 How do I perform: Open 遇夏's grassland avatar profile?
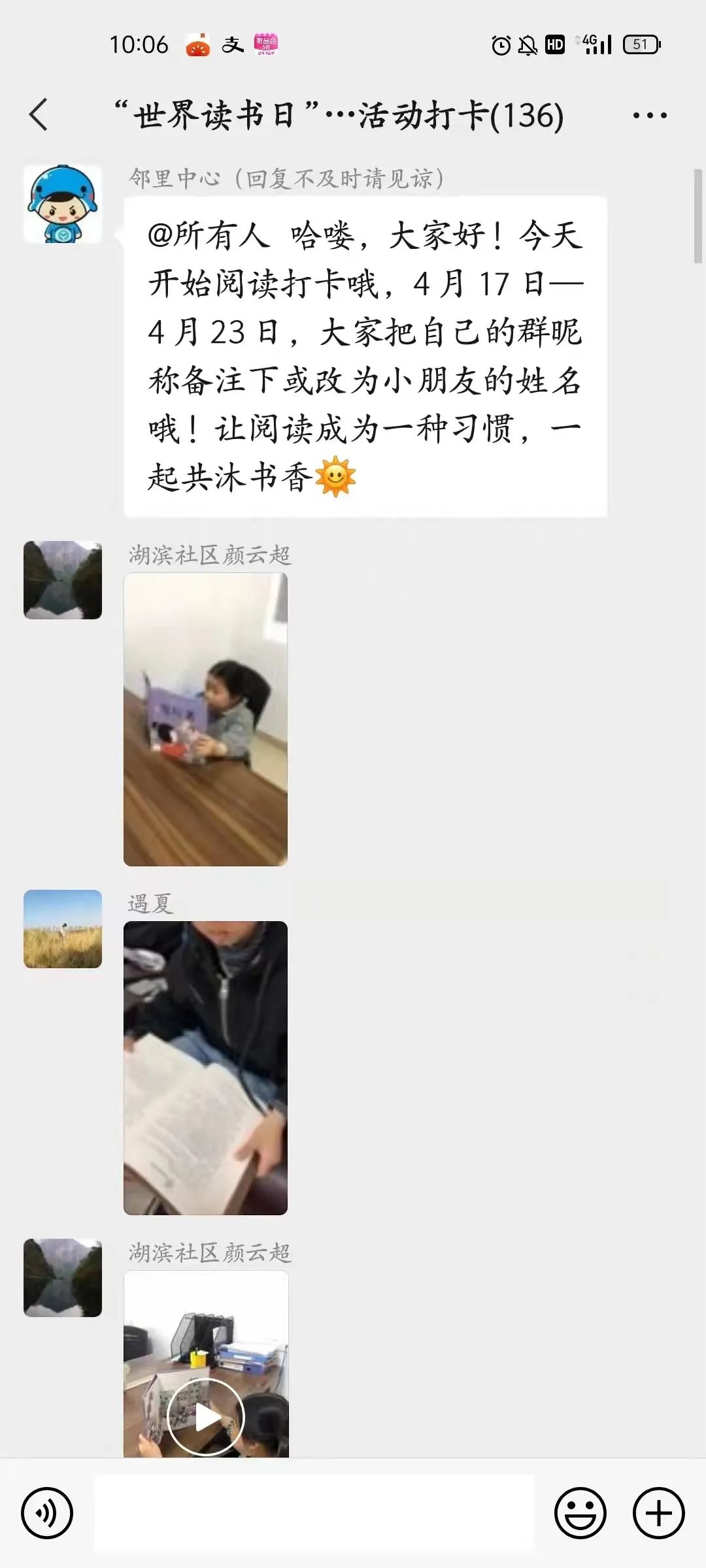pyautogui.click(x=63, y=928)
